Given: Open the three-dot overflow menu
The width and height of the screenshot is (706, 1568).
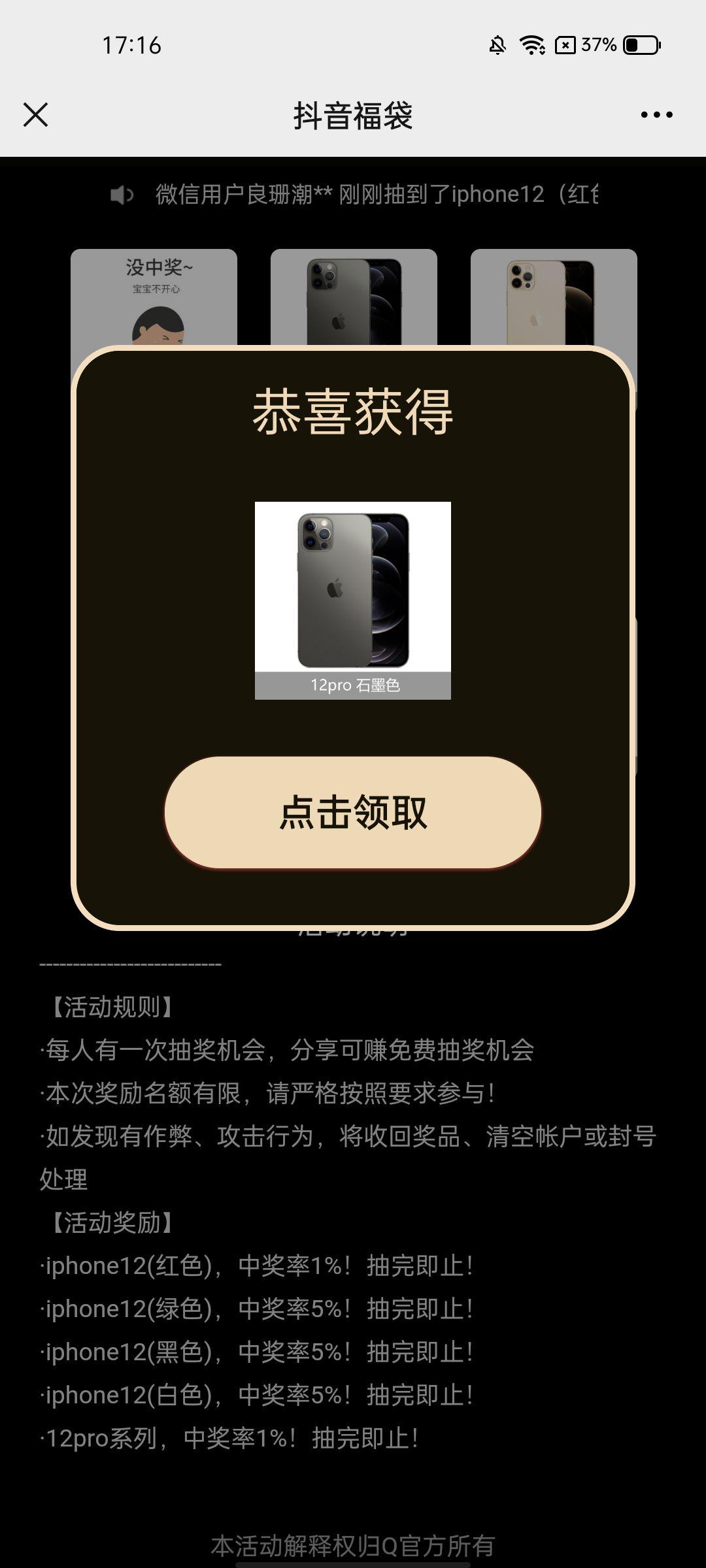Looking at the screenshot, I should (656, 115).
